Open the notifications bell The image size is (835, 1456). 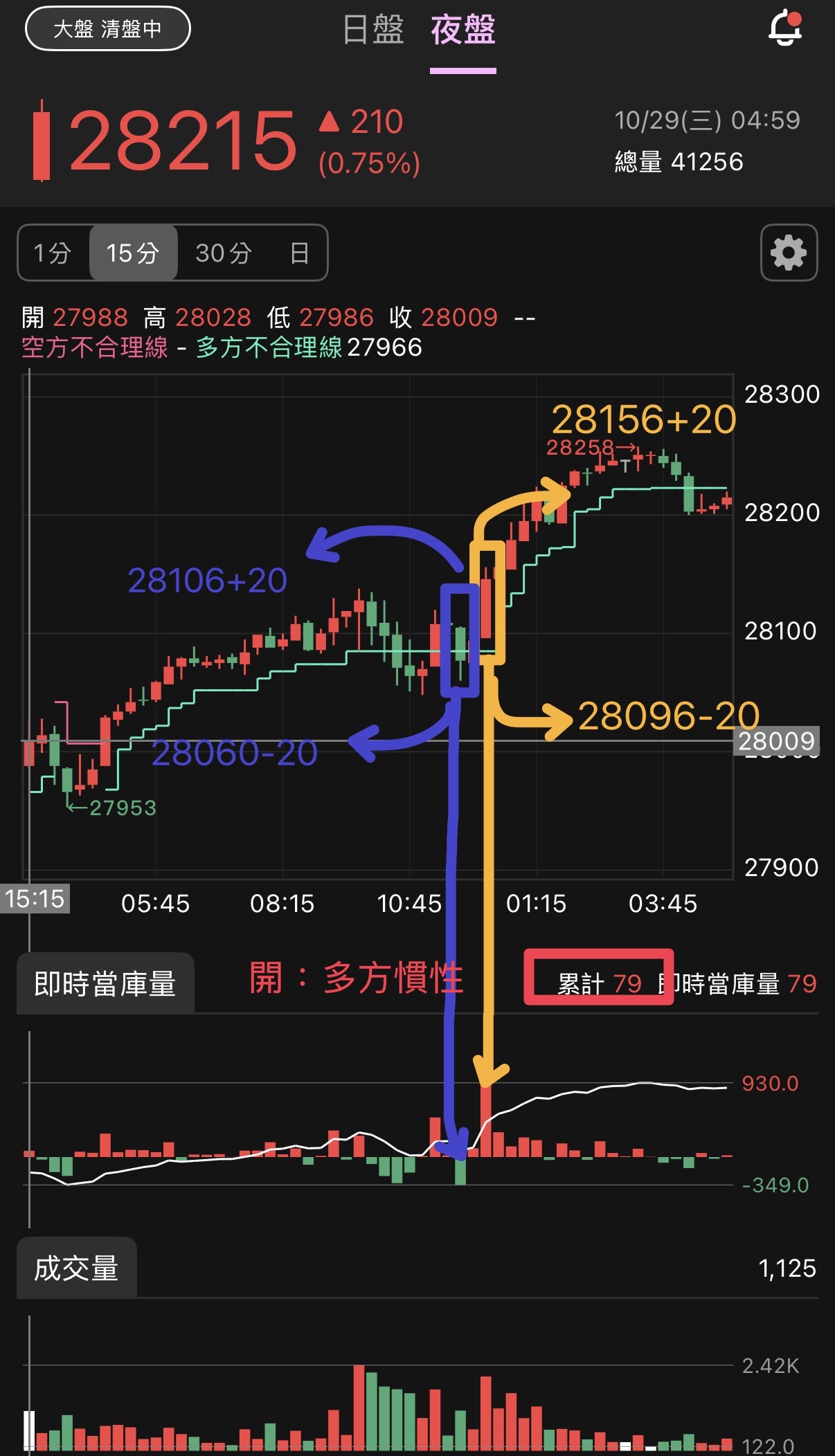click(x=785, y=29)
